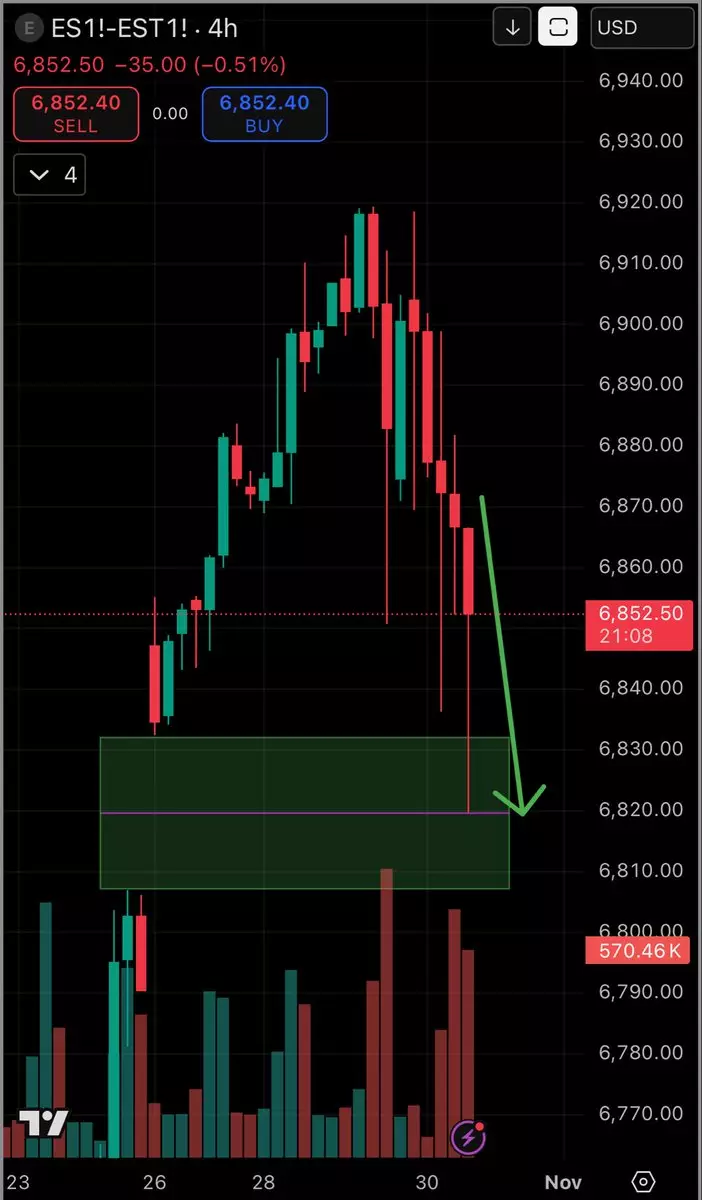Tap the down arrow icon at top
The height and width of the screenshot is (1200, 702).
click(512, 28)
